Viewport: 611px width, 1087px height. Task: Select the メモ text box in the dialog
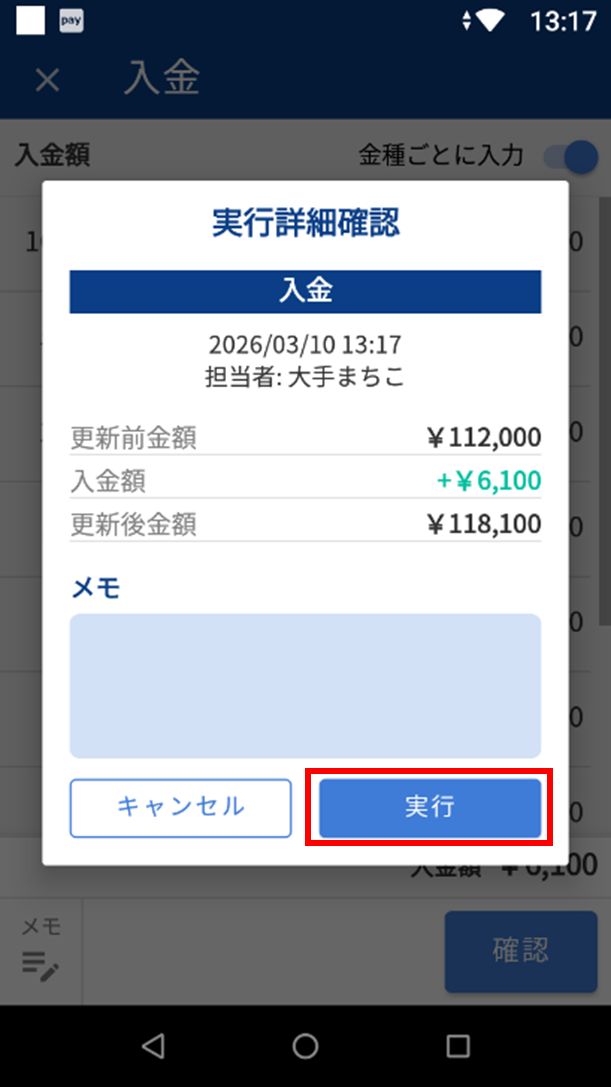pos(305,686)
